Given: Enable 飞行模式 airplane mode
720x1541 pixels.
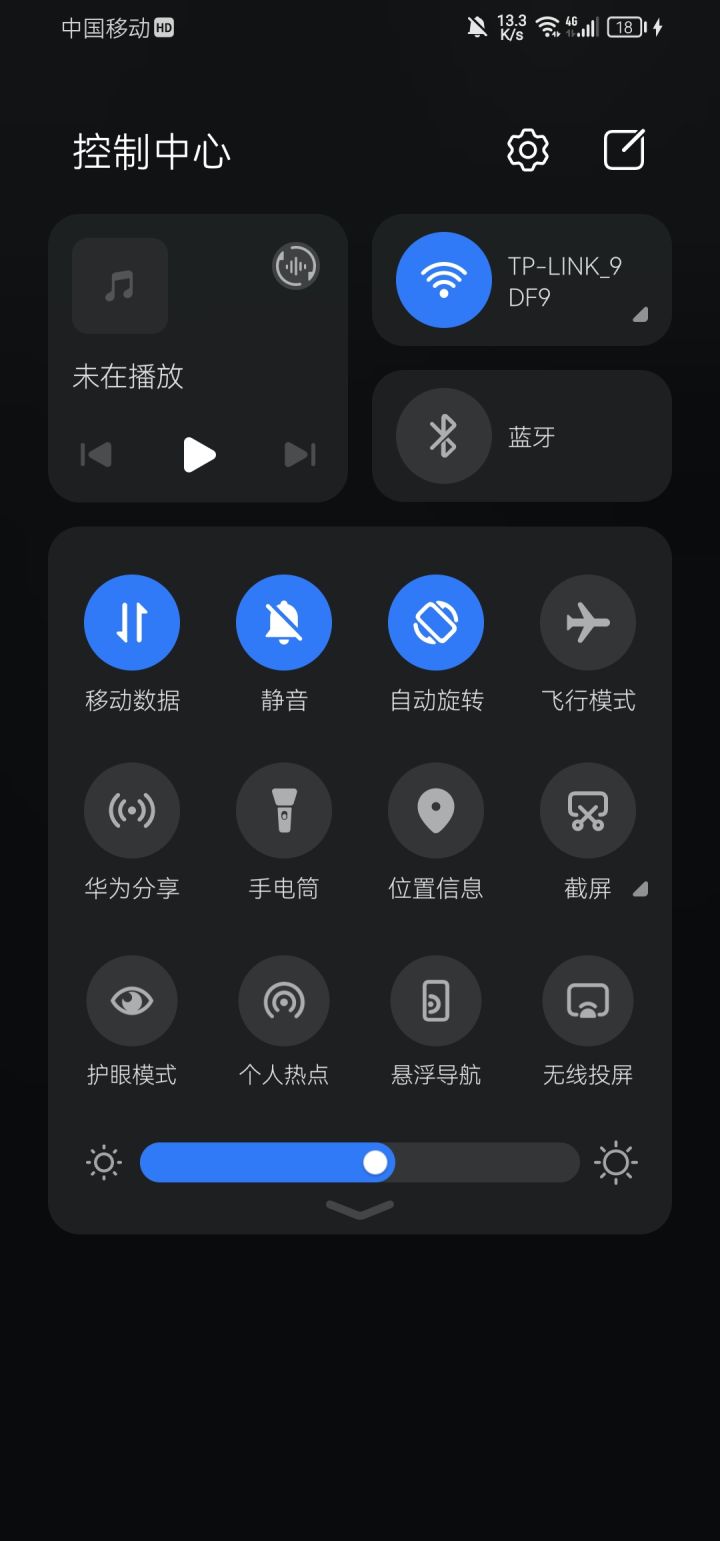Looking at the screenshot, I should (588, 622).
